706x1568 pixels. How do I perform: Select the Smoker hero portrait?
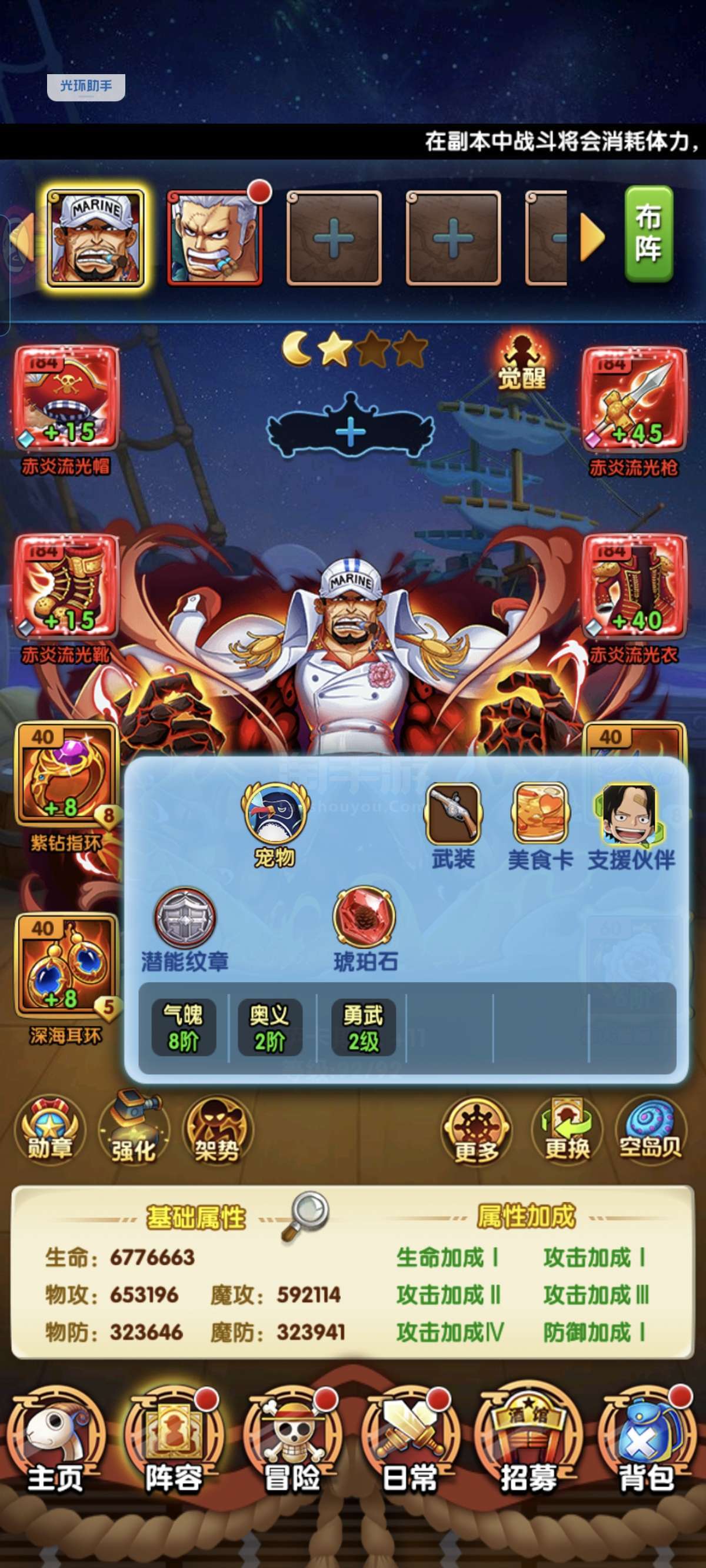pyautogui.click(x=214, y=237)
